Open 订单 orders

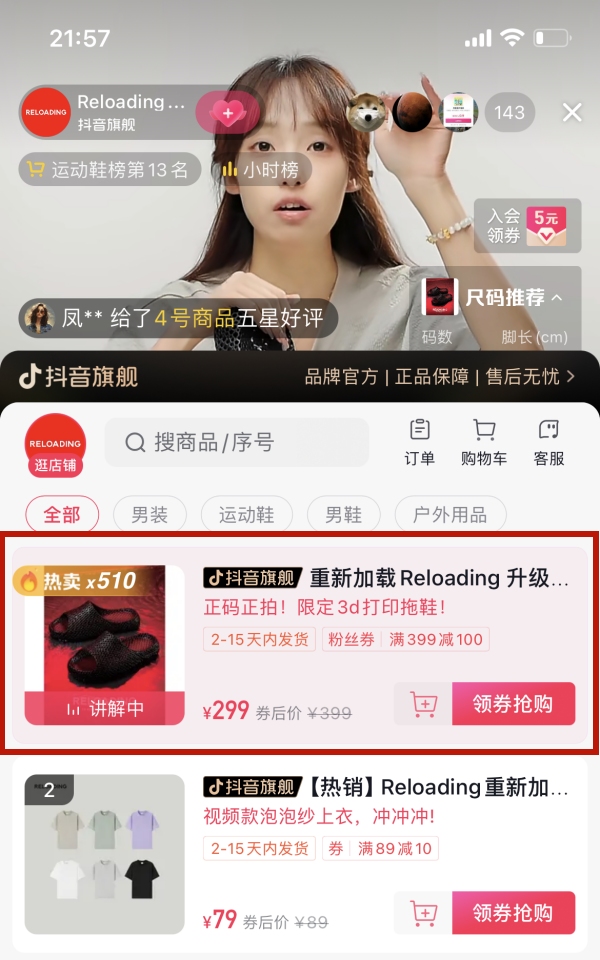[419, 442]
